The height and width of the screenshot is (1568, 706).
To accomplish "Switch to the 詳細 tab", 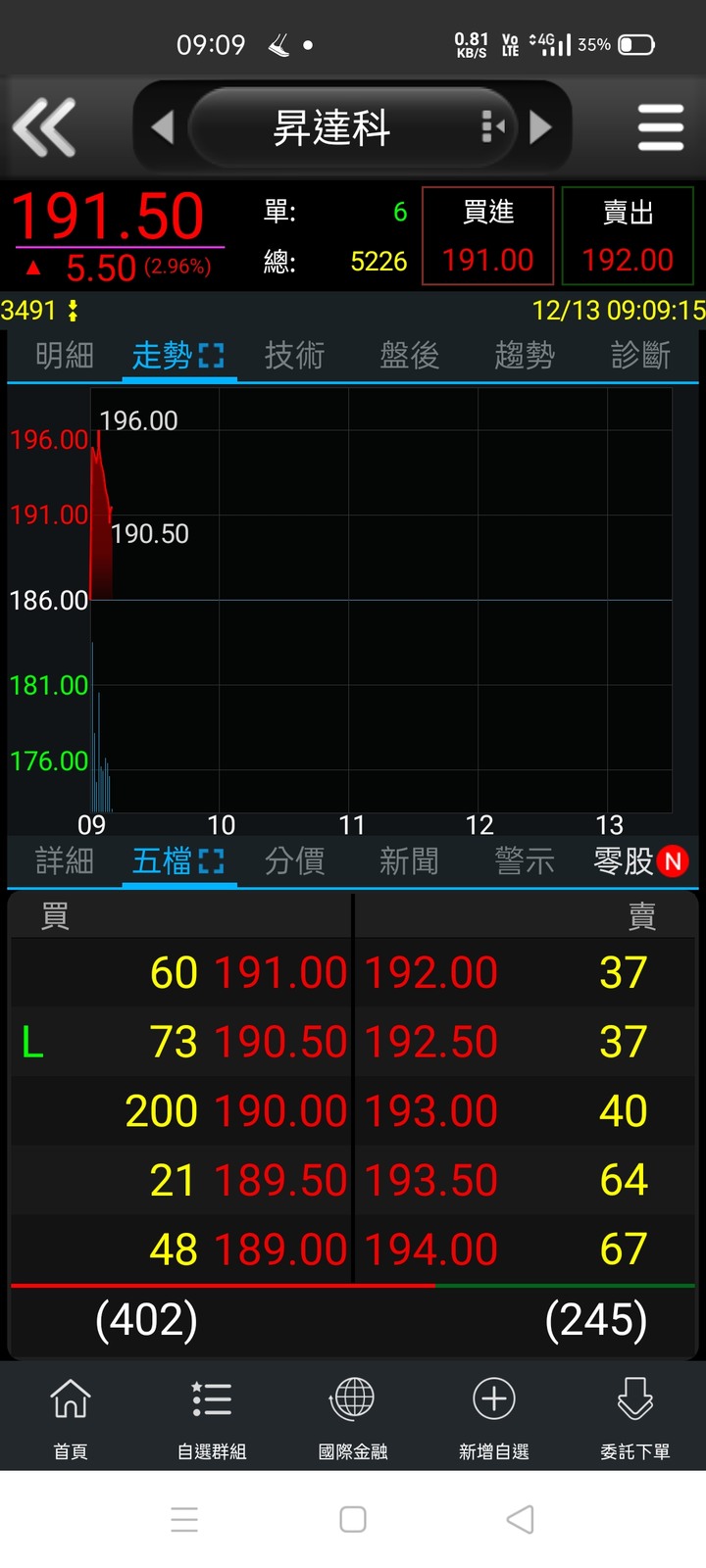I will 65,861.
